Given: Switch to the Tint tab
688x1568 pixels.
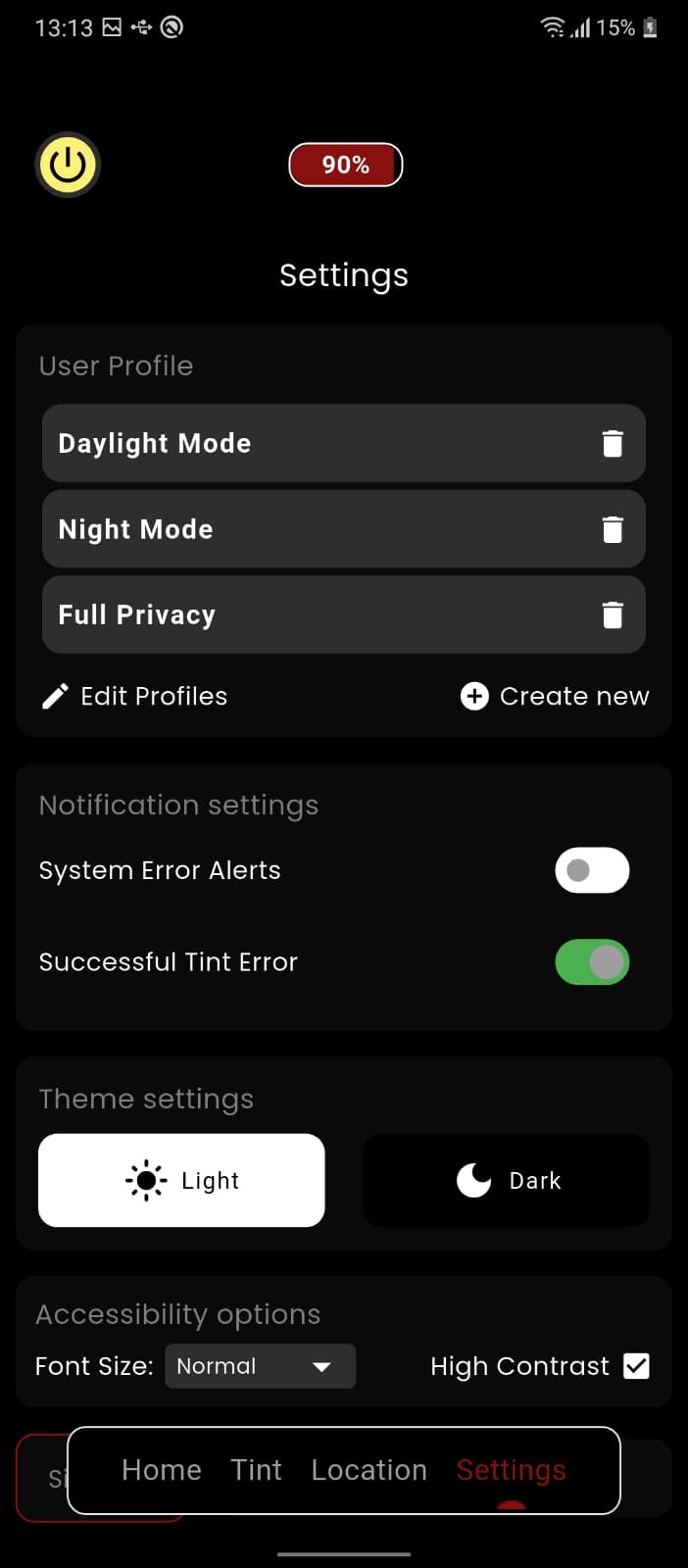Looking at the screenshot, I should (x=256, y=1470).
